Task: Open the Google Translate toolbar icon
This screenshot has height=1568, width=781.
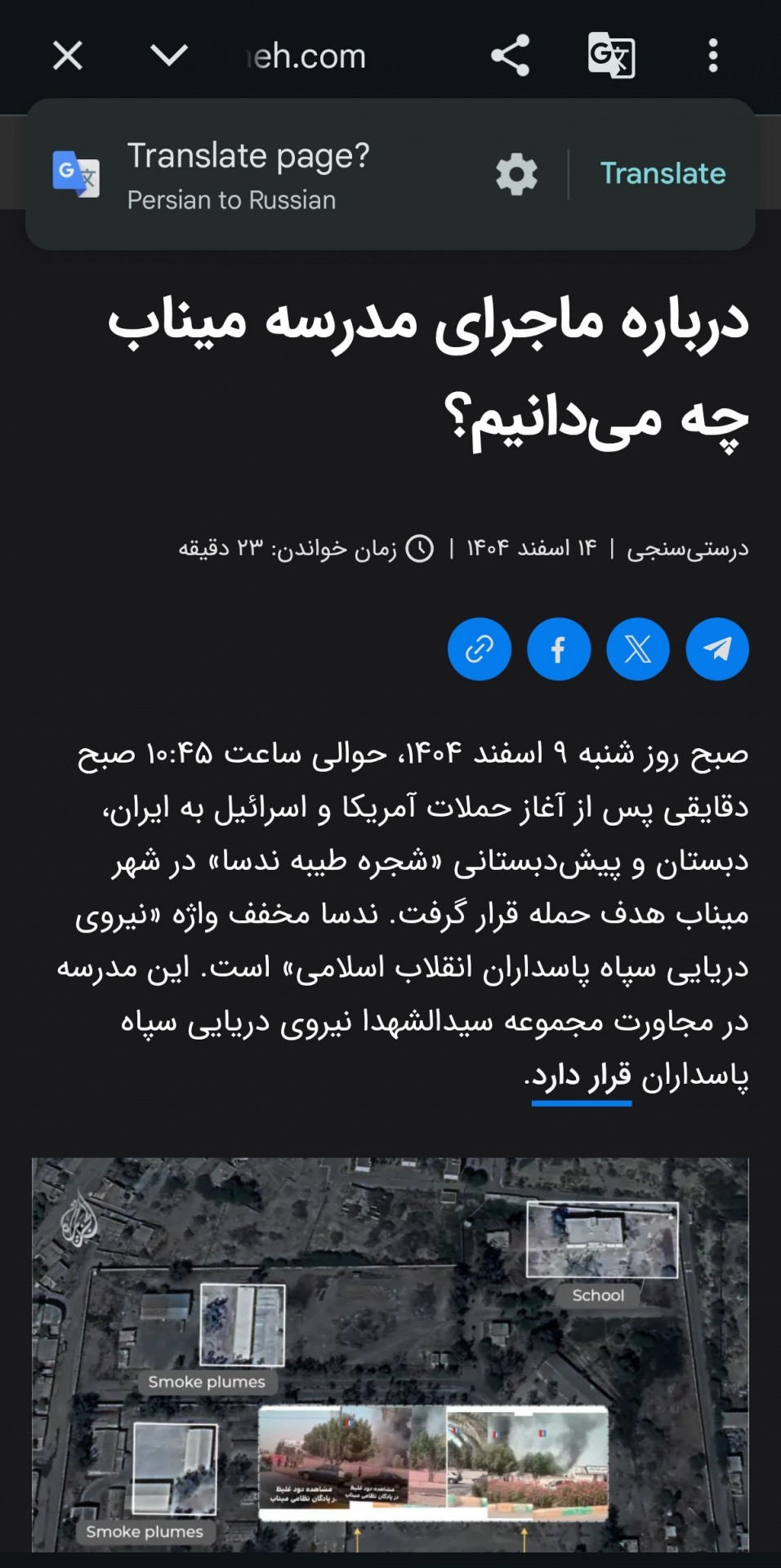Action: pyautogui.click(x=612, y=56)
